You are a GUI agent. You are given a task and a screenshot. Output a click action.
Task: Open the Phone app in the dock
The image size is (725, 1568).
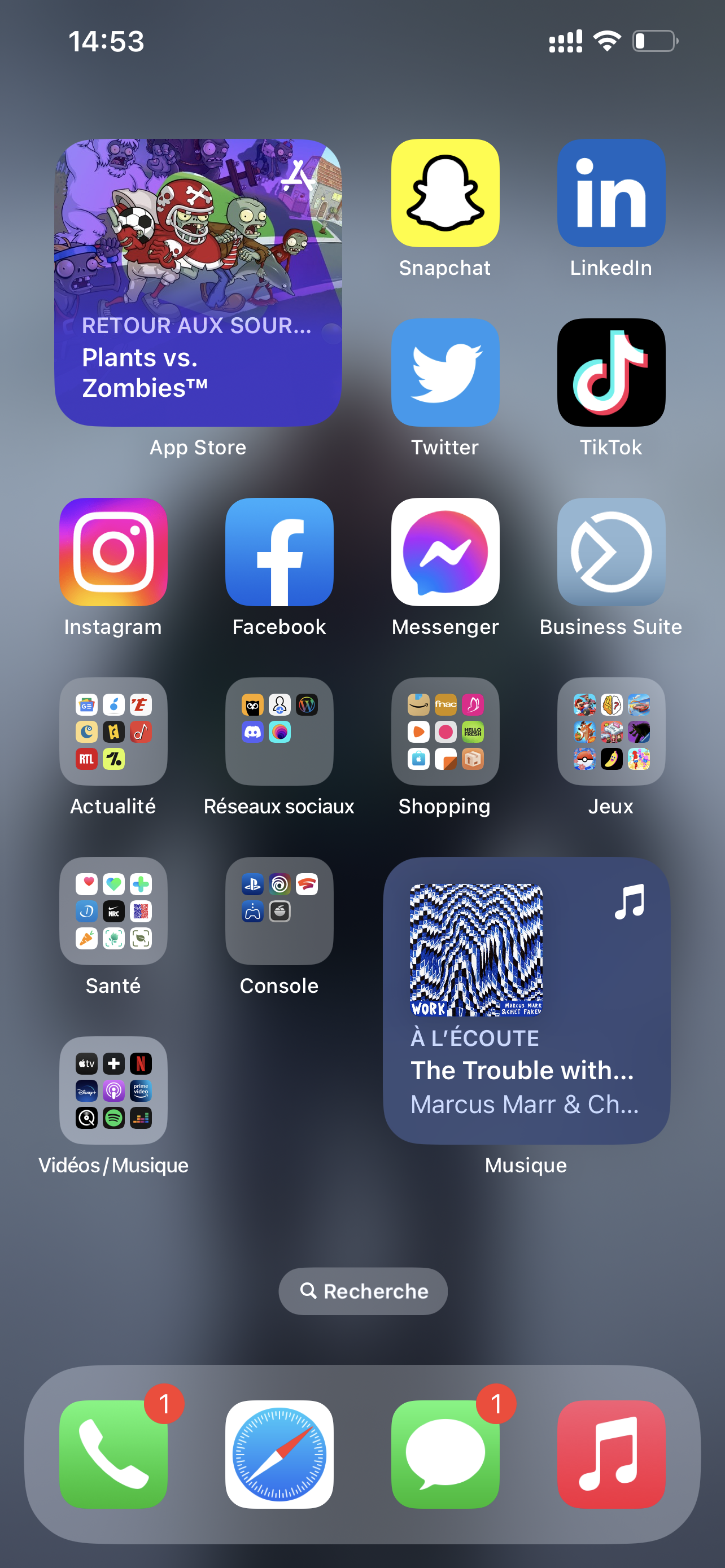113,1454
